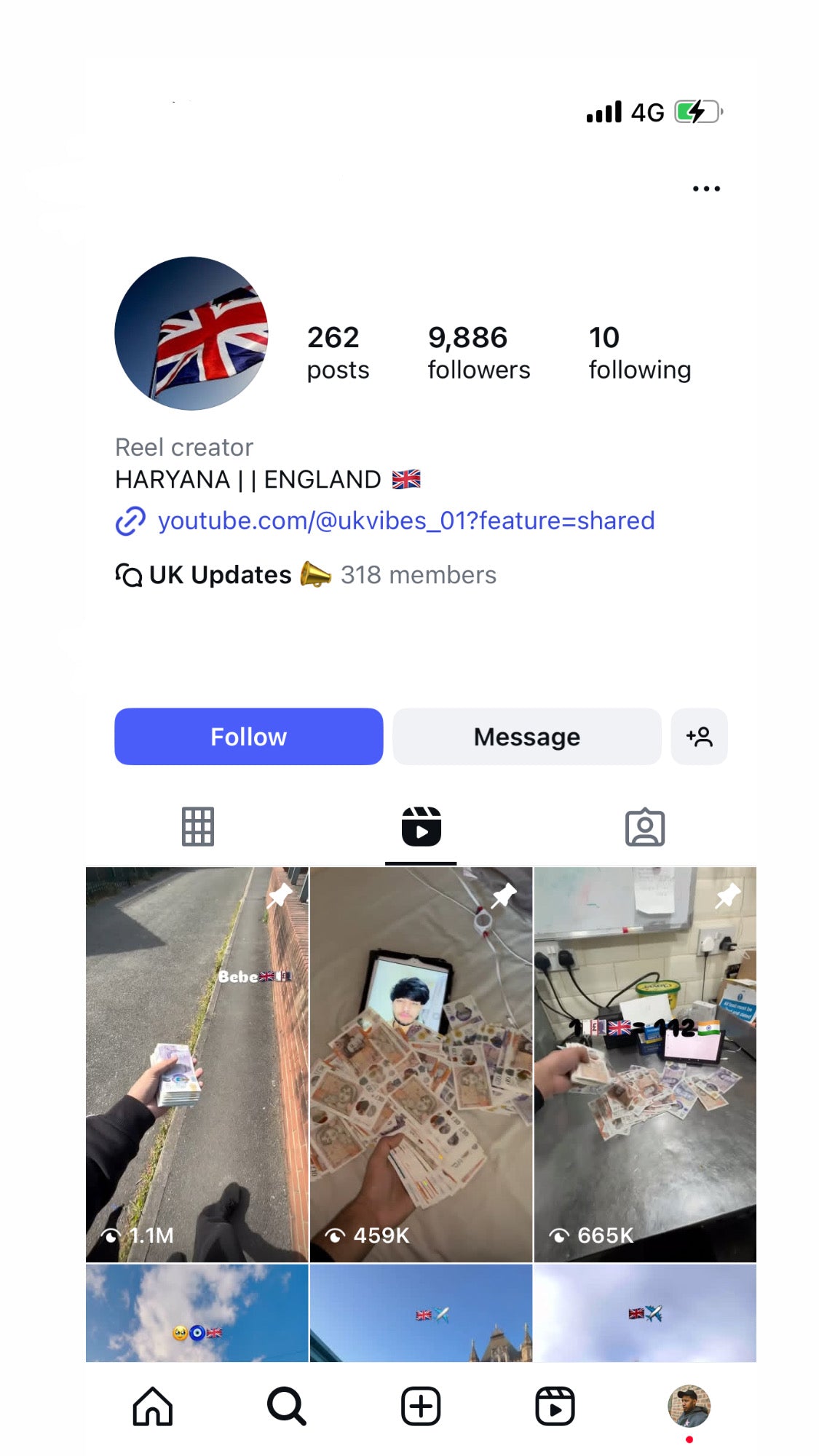The width and height of the screenshot is (819, 1456).
Task: Open the three-dot overflow menu
Action: tap(705, 189)
